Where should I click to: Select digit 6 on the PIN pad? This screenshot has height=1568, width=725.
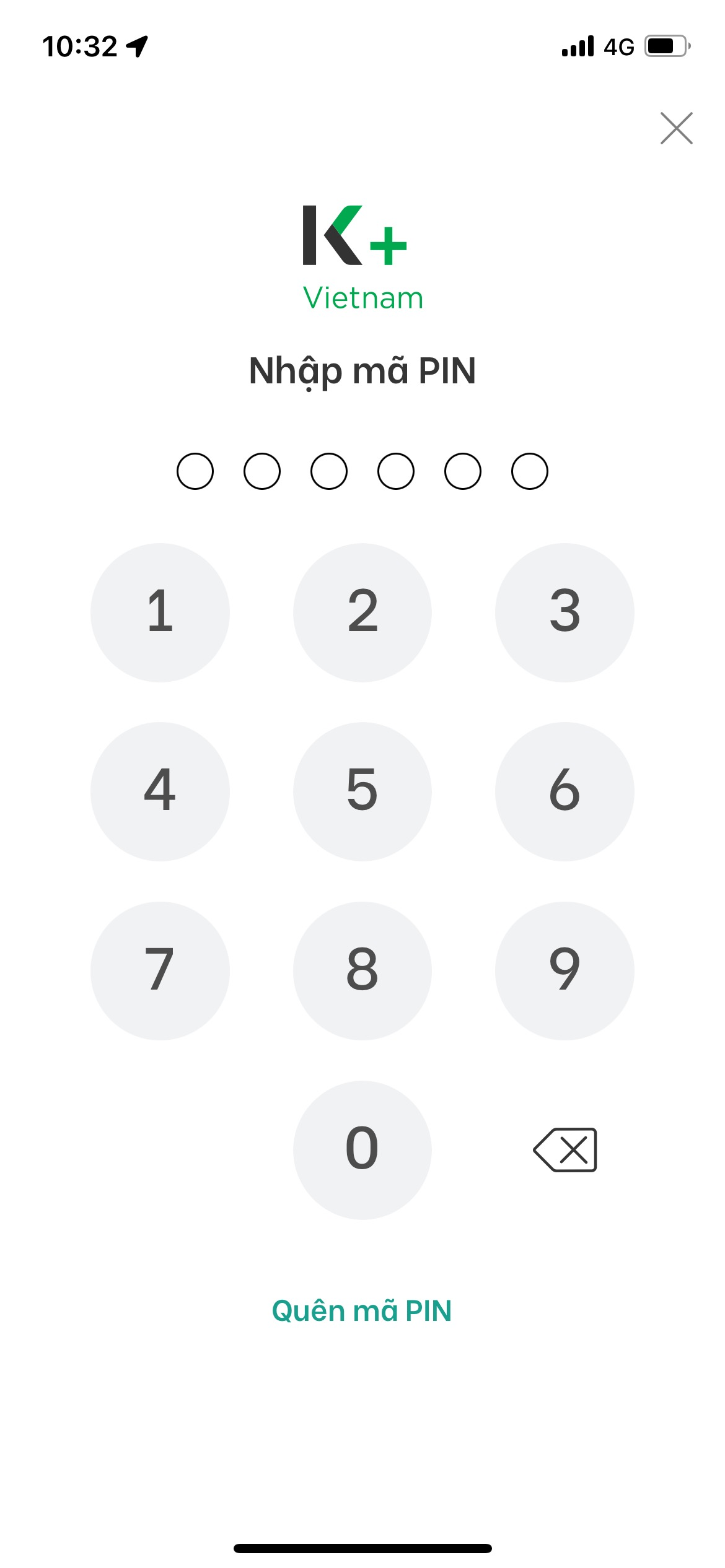pyautogui.click(x=565, y=791)
